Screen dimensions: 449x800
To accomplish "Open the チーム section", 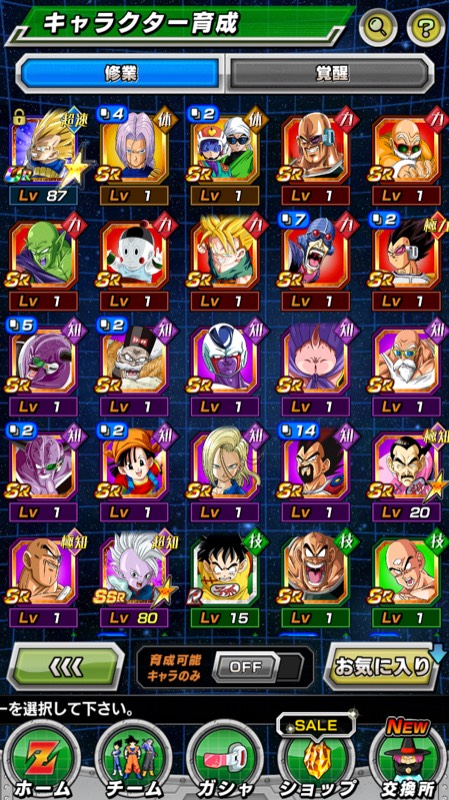I will (x=133, y=760).
